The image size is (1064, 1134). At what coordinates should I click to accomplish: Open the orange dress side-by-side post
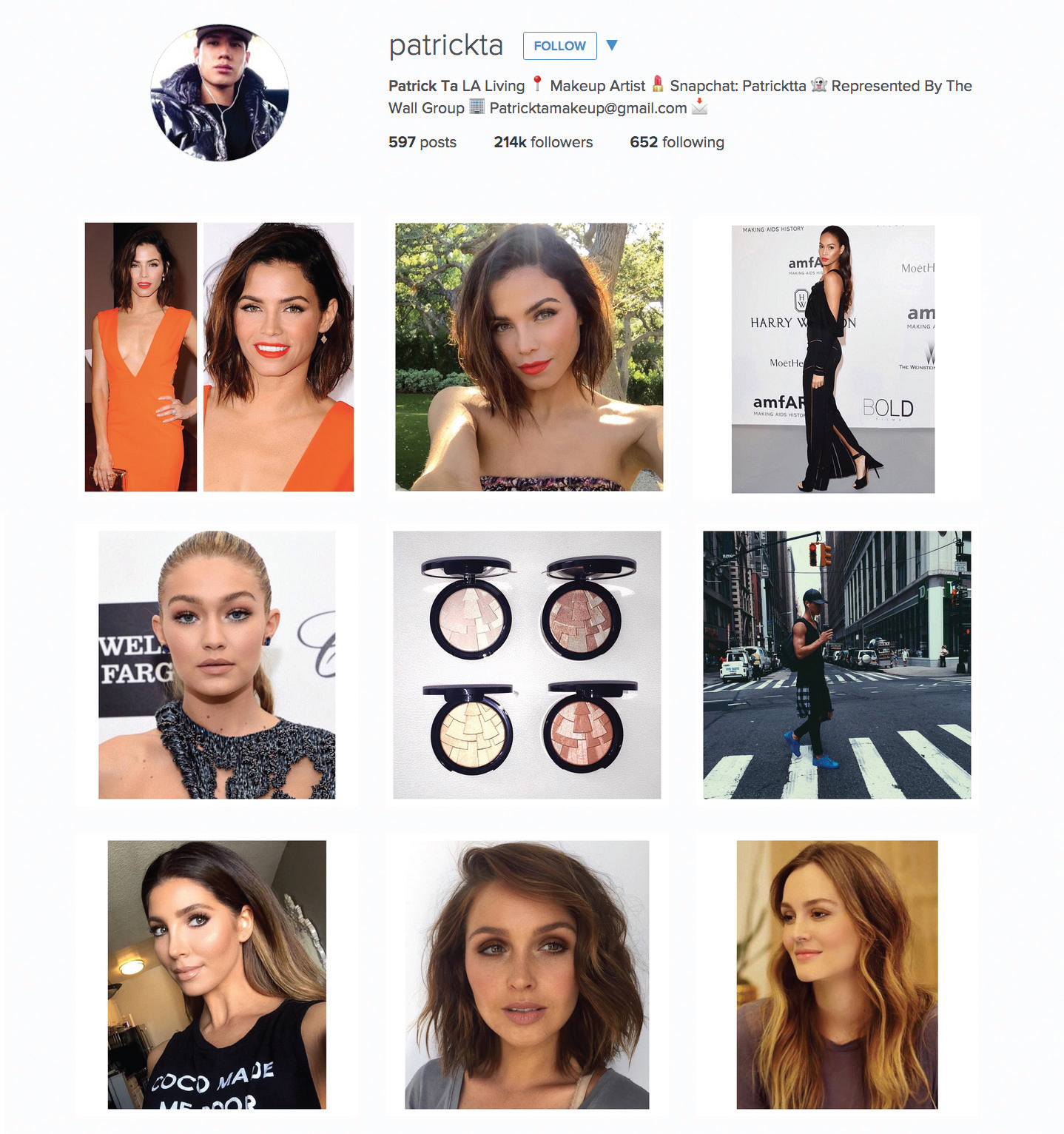[219, 357]
